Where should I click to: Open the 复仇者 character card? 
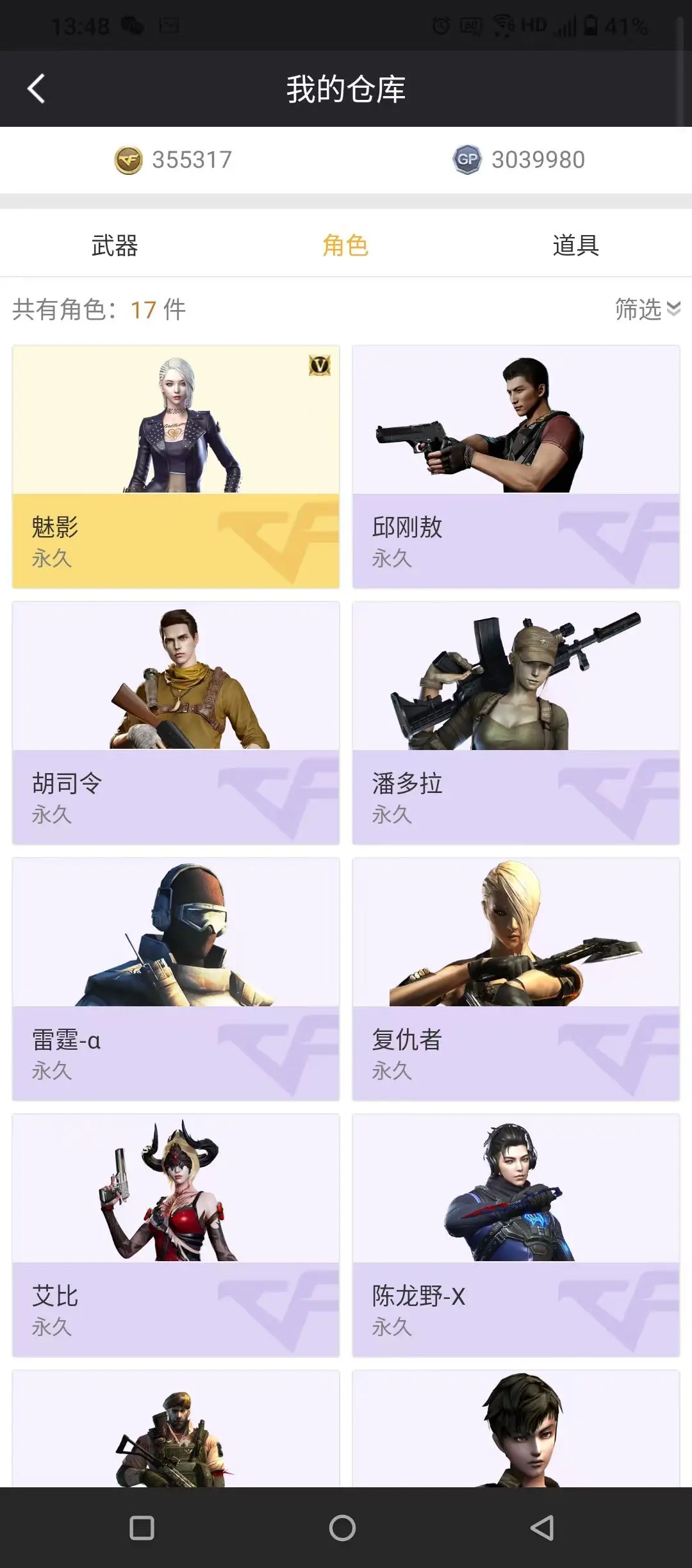pos(516,979)
